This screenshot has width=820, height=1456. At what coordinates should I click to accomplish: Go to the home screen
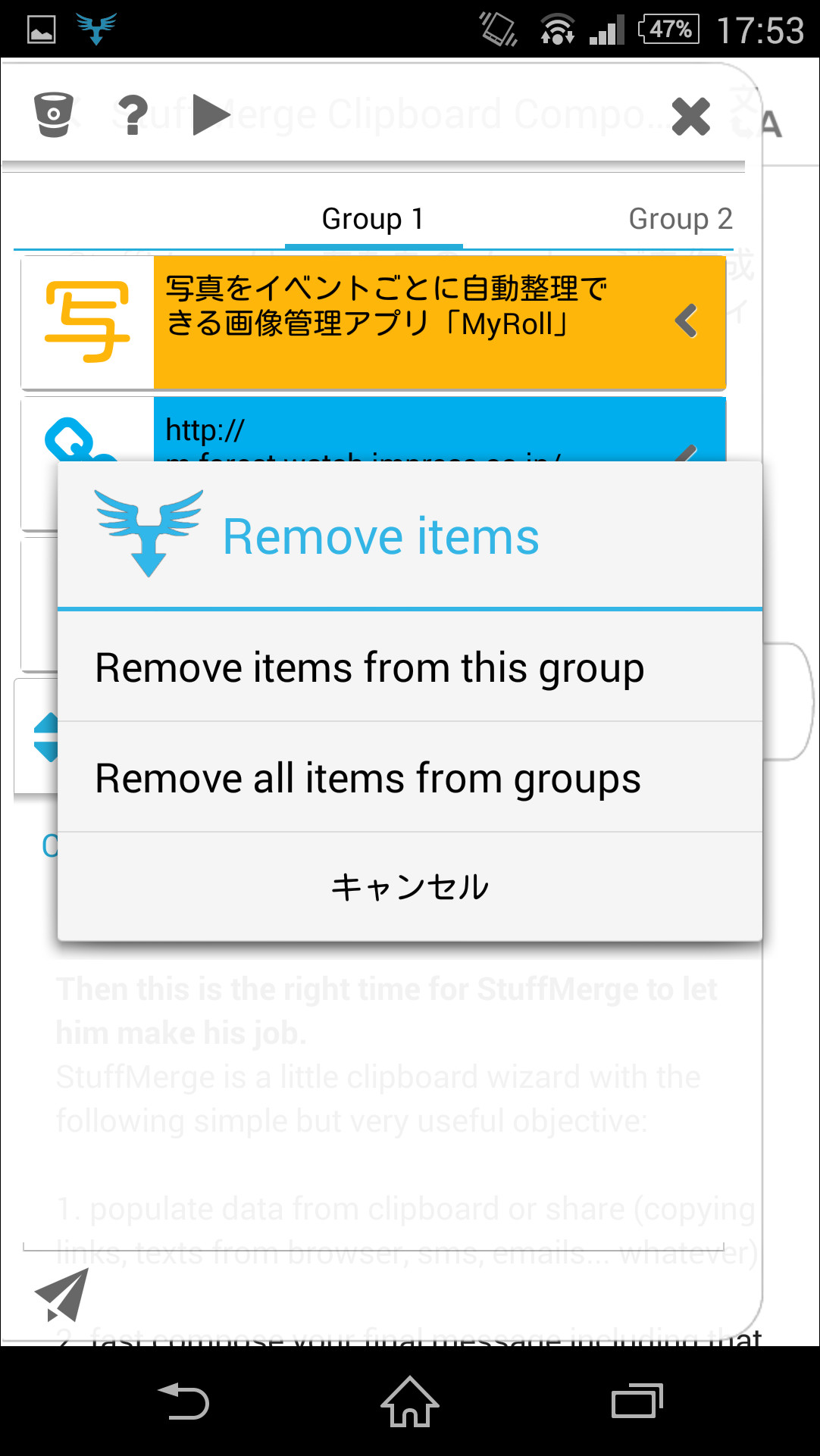pyautogui.click(x=409, y=1401)
